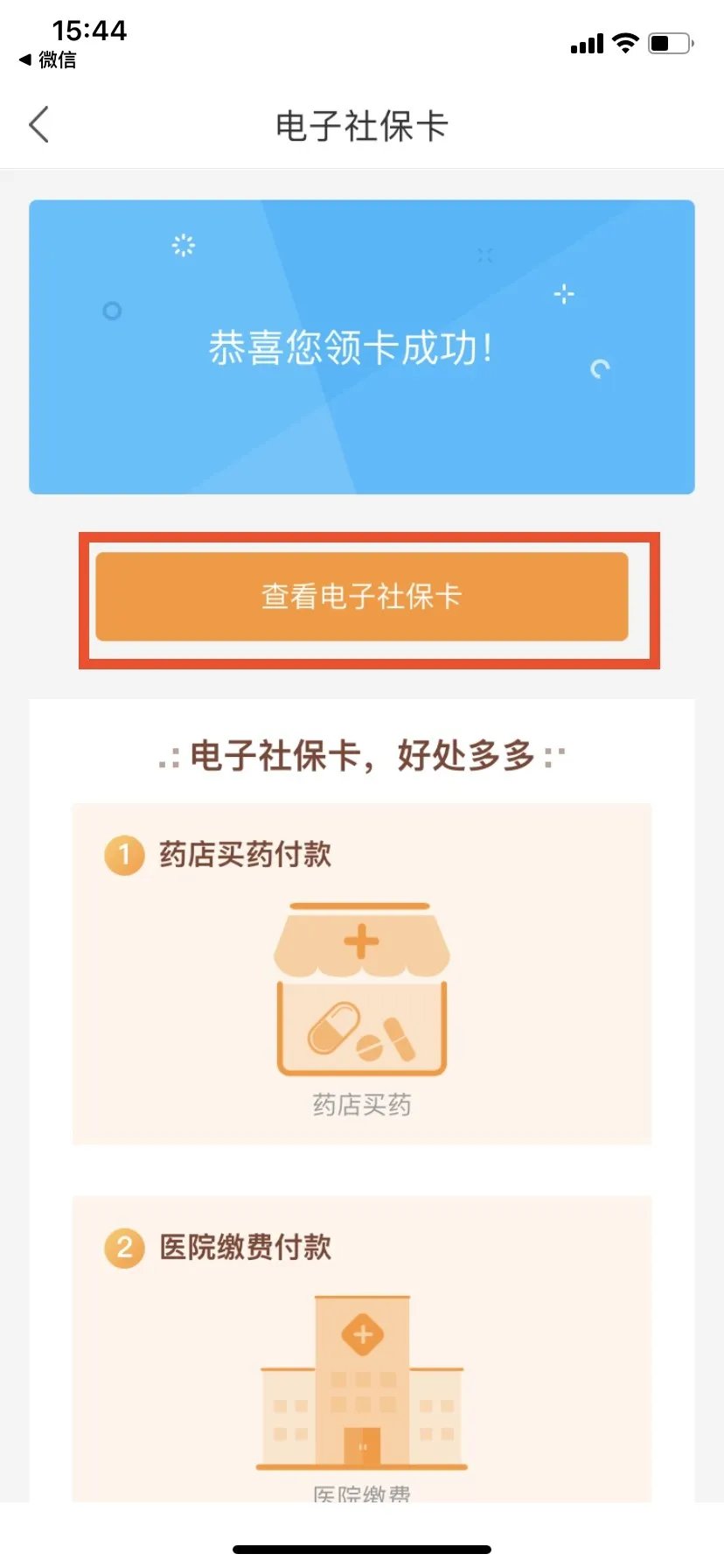The image size is (724, 1568).
Task: Tap the 查看电子社保卡 button
Action: 361,597
